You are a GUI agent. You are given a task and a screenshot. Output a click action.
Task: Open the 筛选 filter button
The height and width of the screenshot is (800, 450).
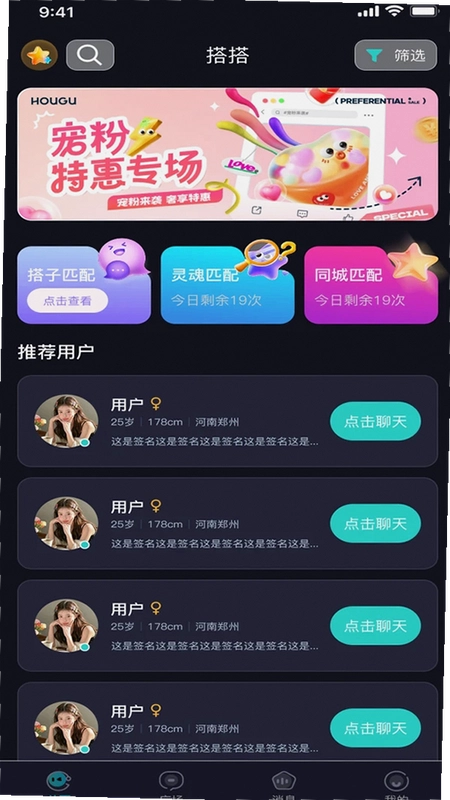tap(396, 55)
